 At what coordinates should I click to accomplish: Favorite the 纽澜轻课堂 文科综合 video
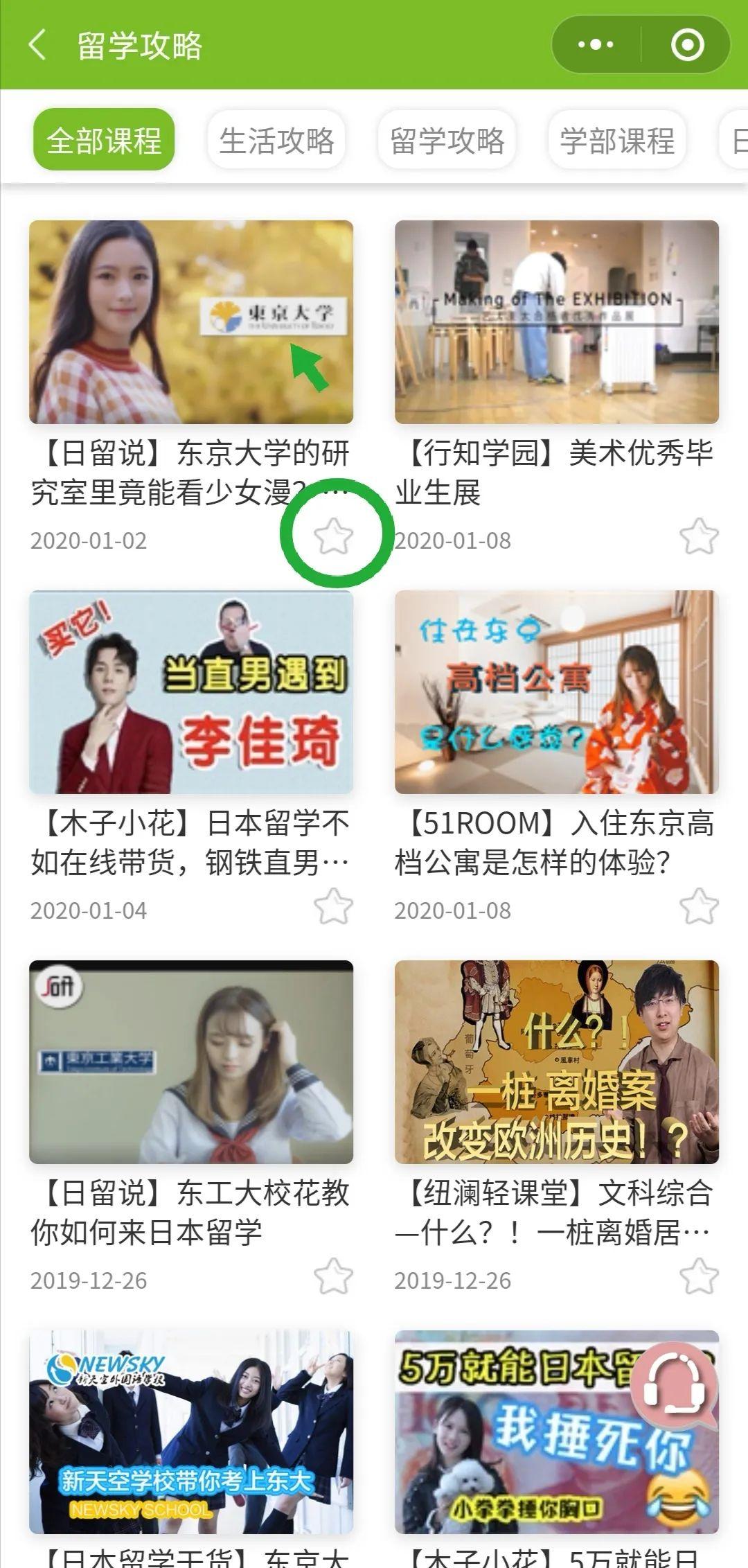tap(699, 1276)
